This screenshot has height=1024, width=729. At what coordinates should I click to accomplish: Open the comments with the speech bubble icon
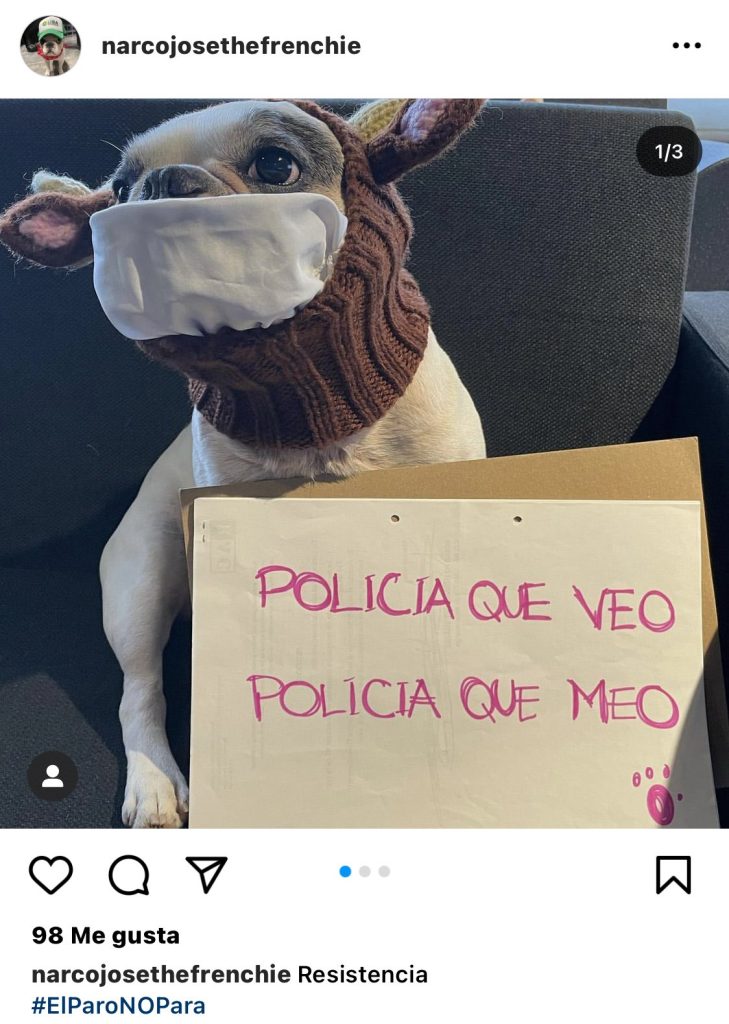click(x=129, y=875)
